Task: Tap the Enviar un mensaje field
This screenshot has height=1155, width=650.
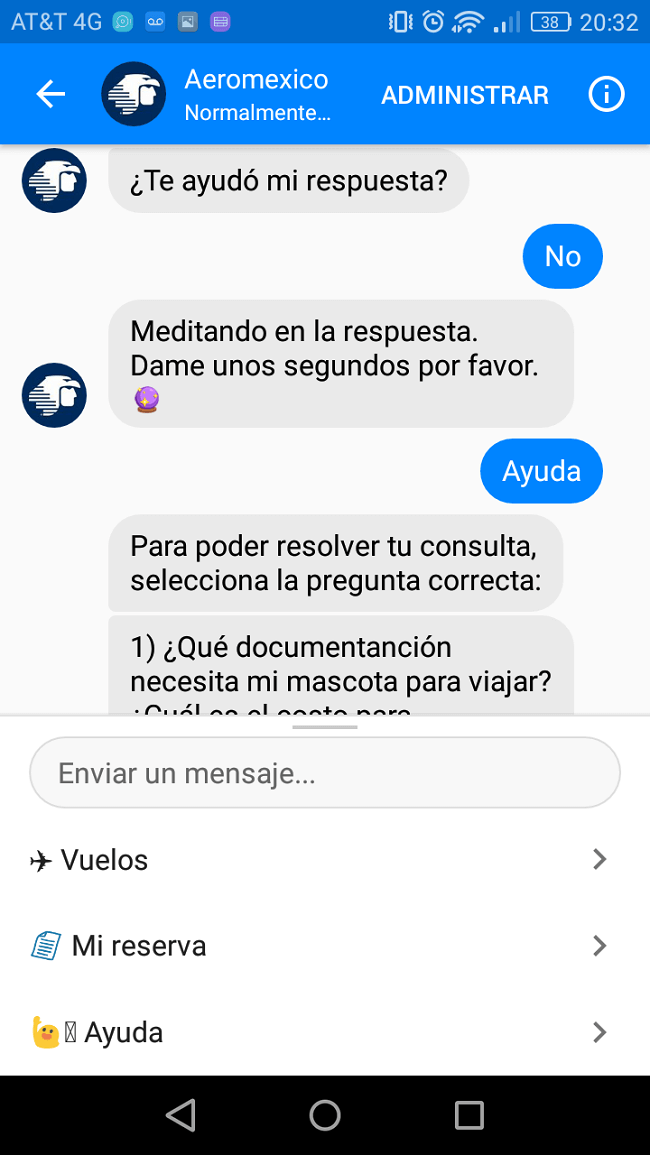Action: click(325, 773)
